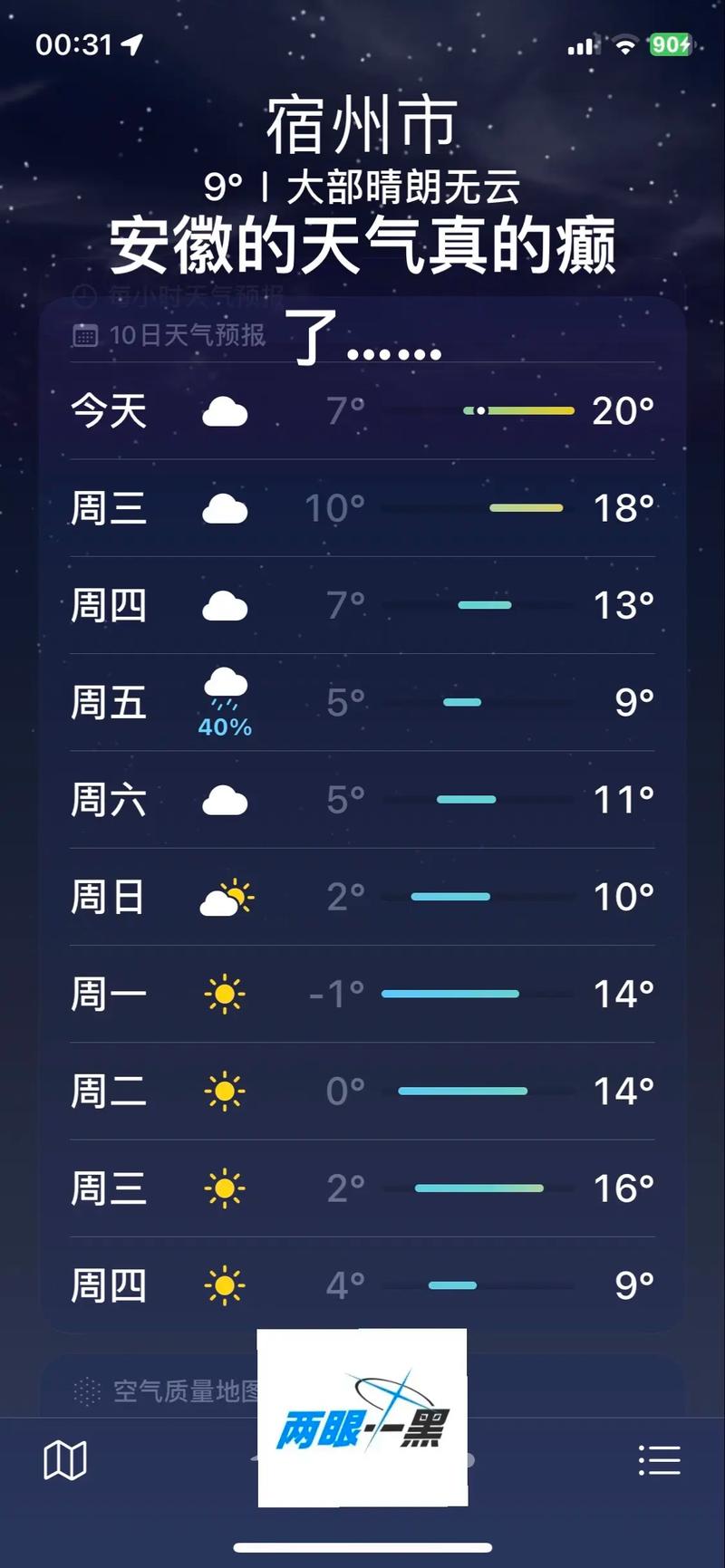
Task: Tap the sunny icon on the 周一 row
Action: [x=225, y=993]
